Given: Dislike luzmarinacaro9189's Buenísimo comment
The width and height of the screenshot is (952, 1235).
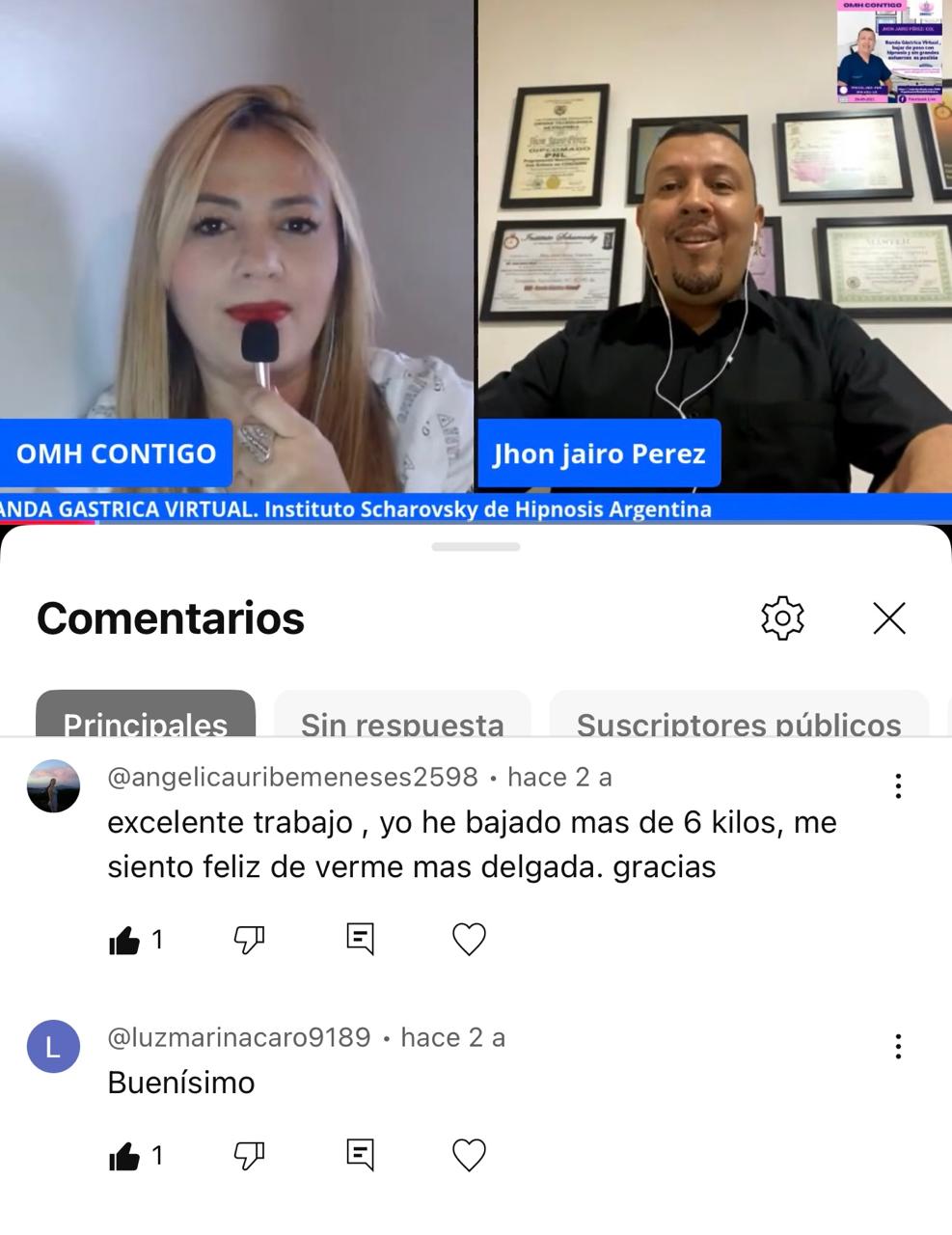Looking at the screenshot, I should pyautogui.click(x=249, y=1155).
